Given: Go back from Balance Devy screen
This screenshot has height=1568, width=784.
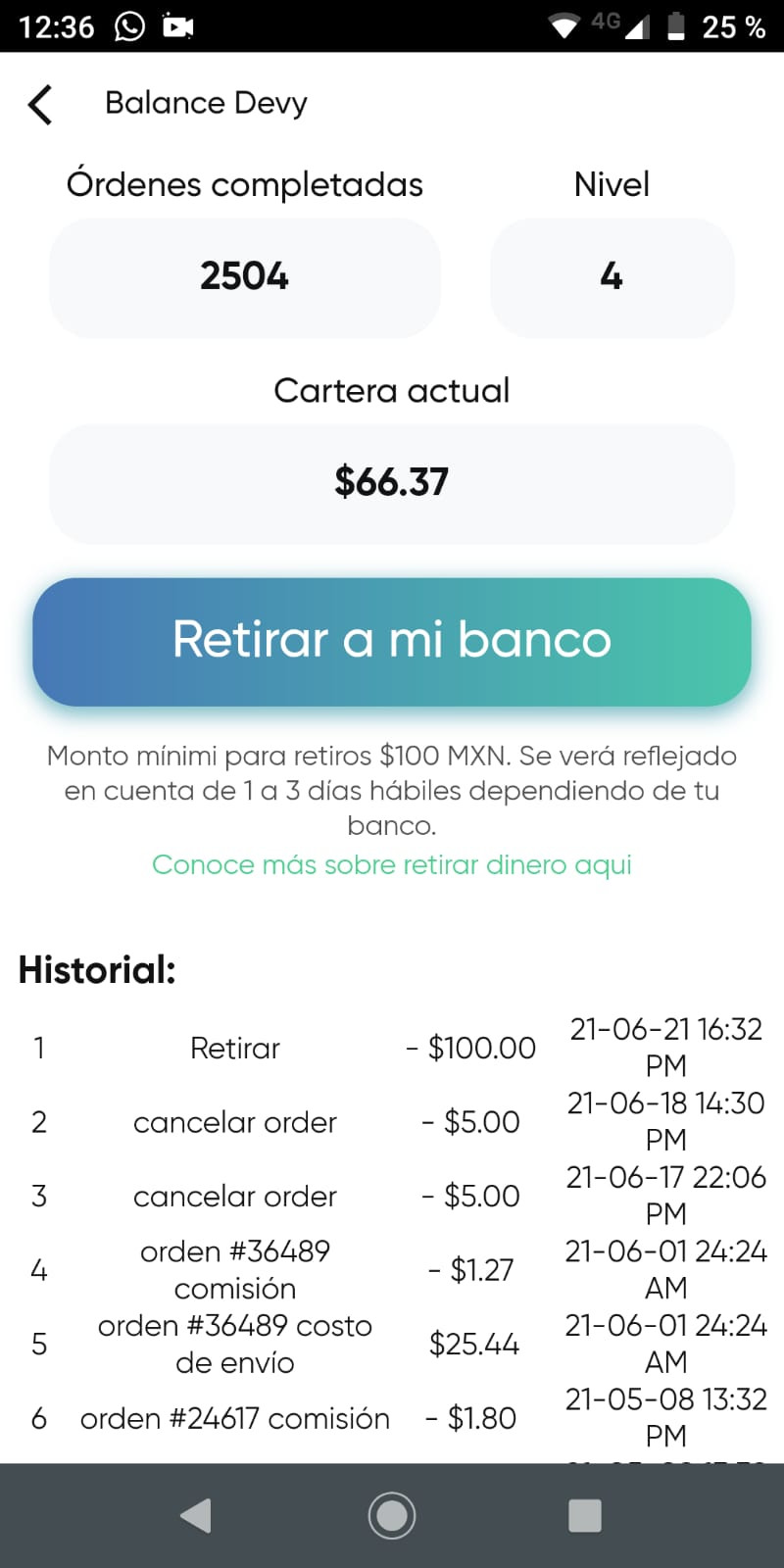Looking at the screenshot, I should tap(40, 104).
